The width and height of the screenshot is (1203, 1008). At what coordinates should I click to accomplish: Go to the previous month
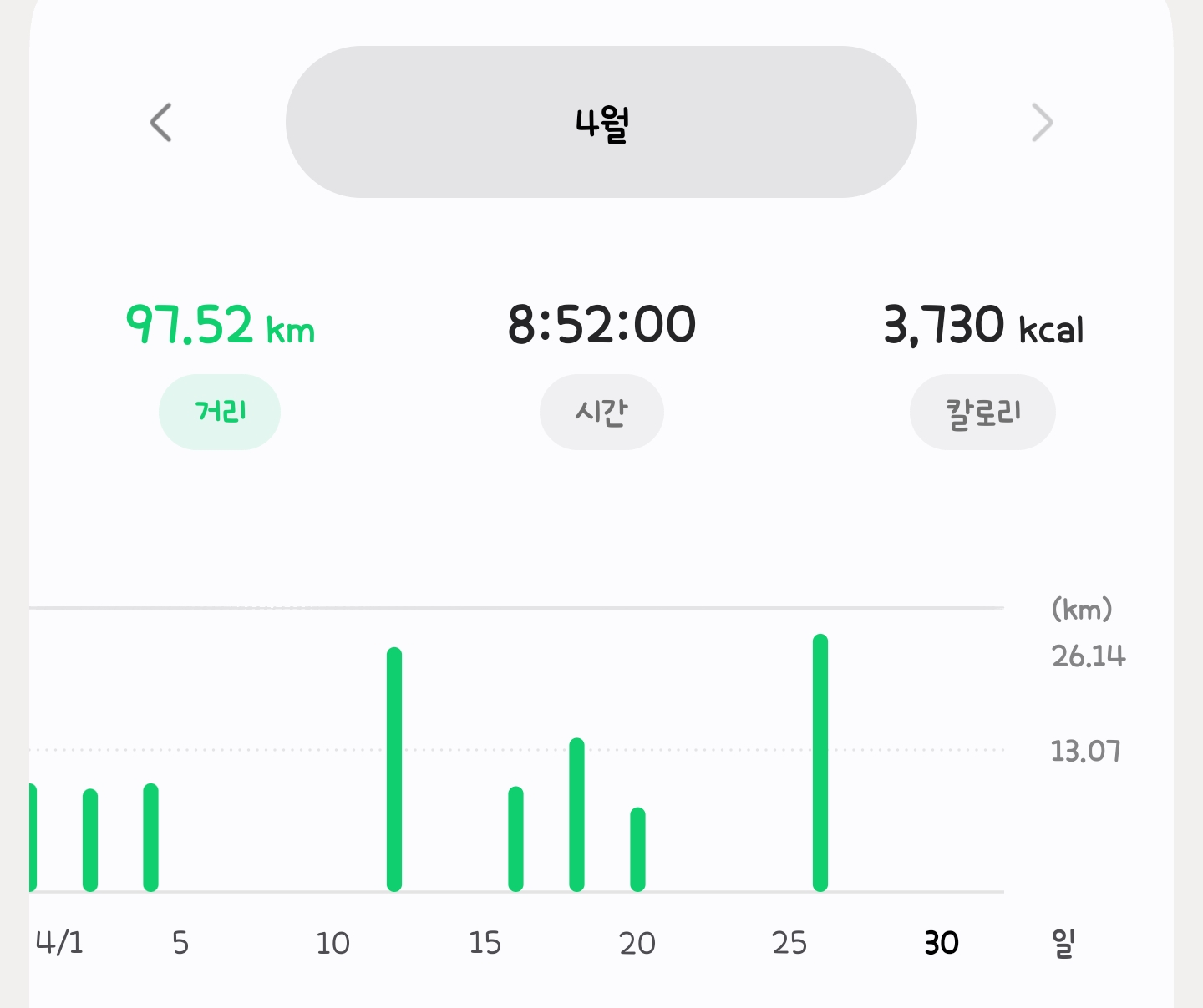[x=161, y=123]
